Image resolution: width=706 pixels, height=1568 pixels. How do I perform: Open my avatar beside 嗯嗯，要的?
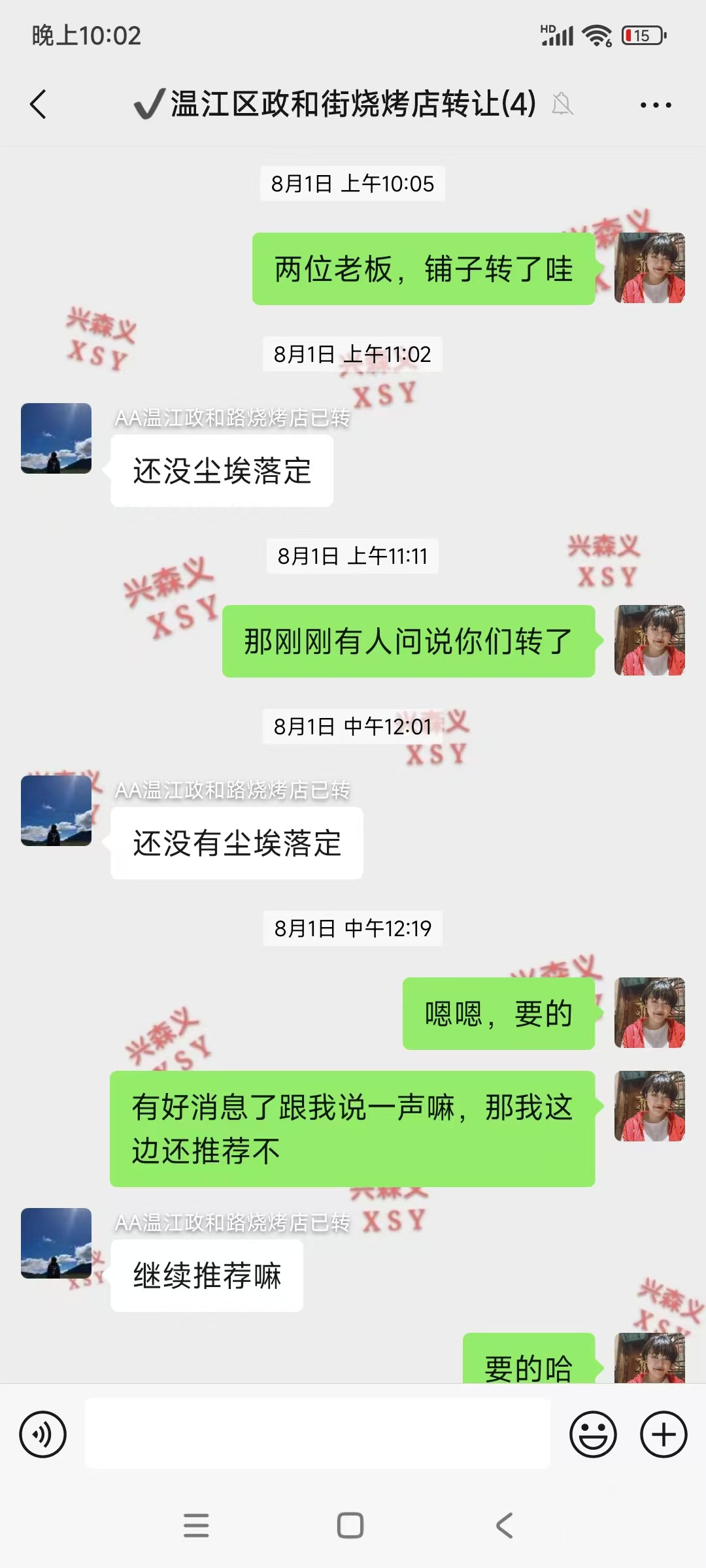[x=649, y=1013]
